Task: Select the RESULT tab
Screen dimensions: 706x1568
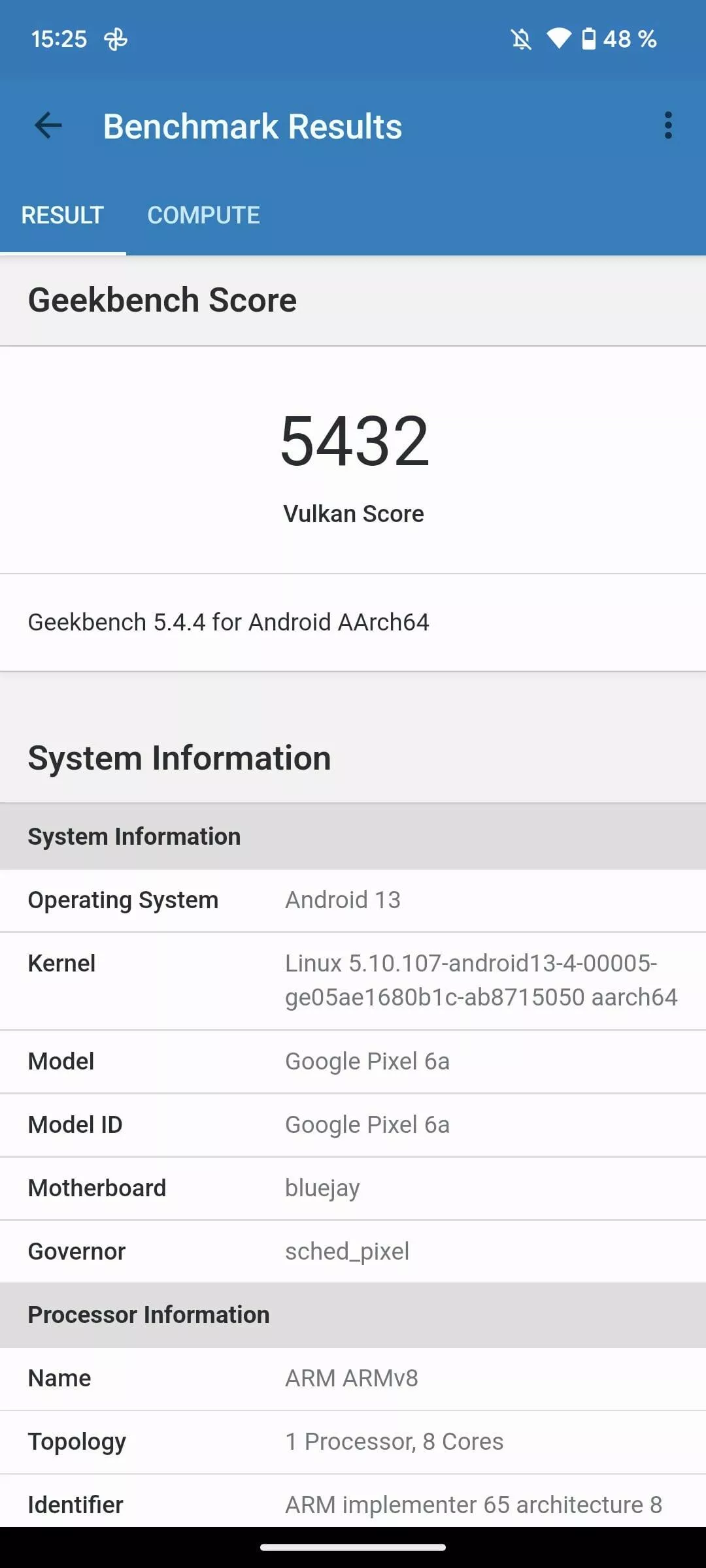Action: 63,215
